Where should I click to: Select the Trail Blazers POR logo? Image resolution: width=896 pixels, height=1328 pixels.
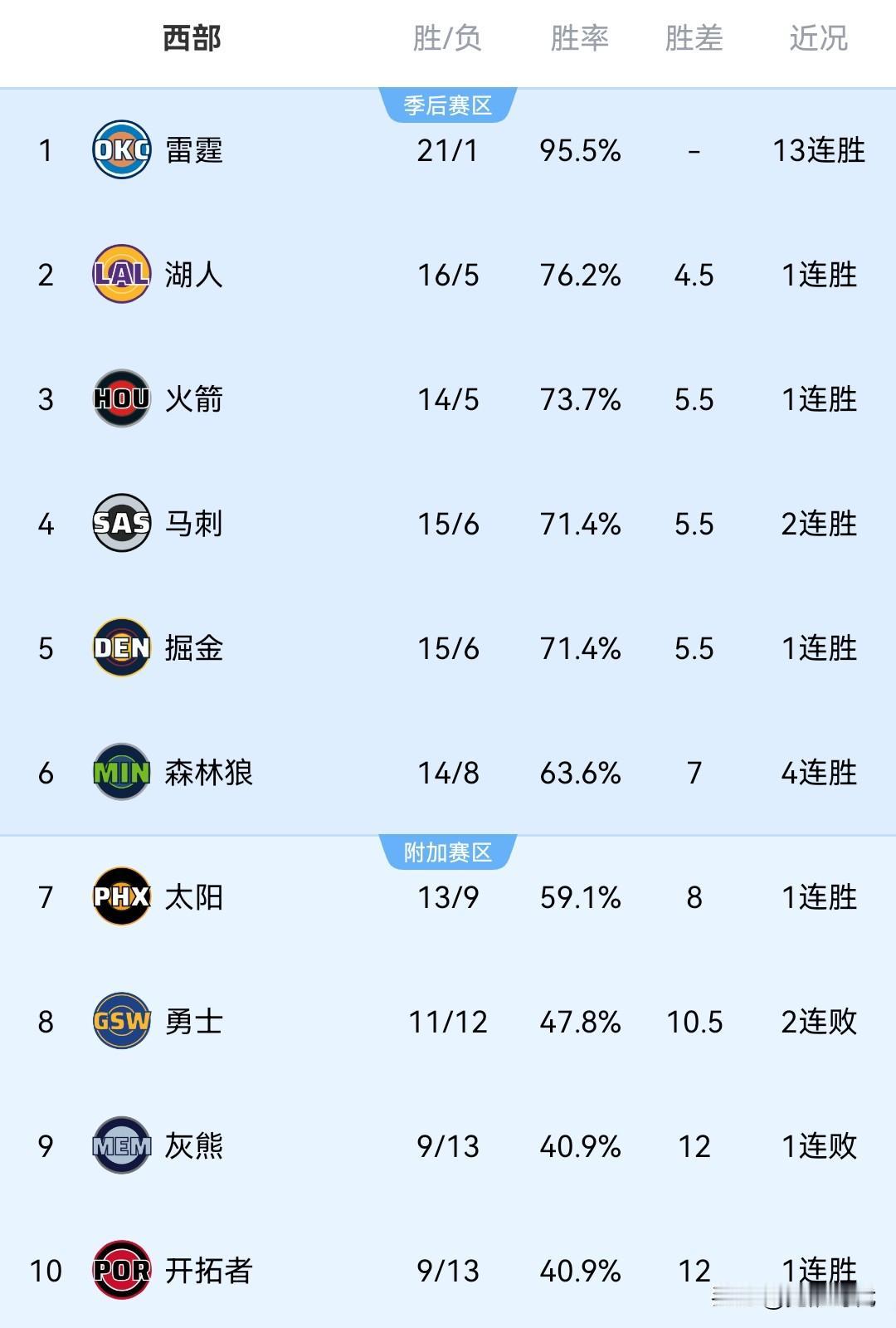(x=121, y=1271)
